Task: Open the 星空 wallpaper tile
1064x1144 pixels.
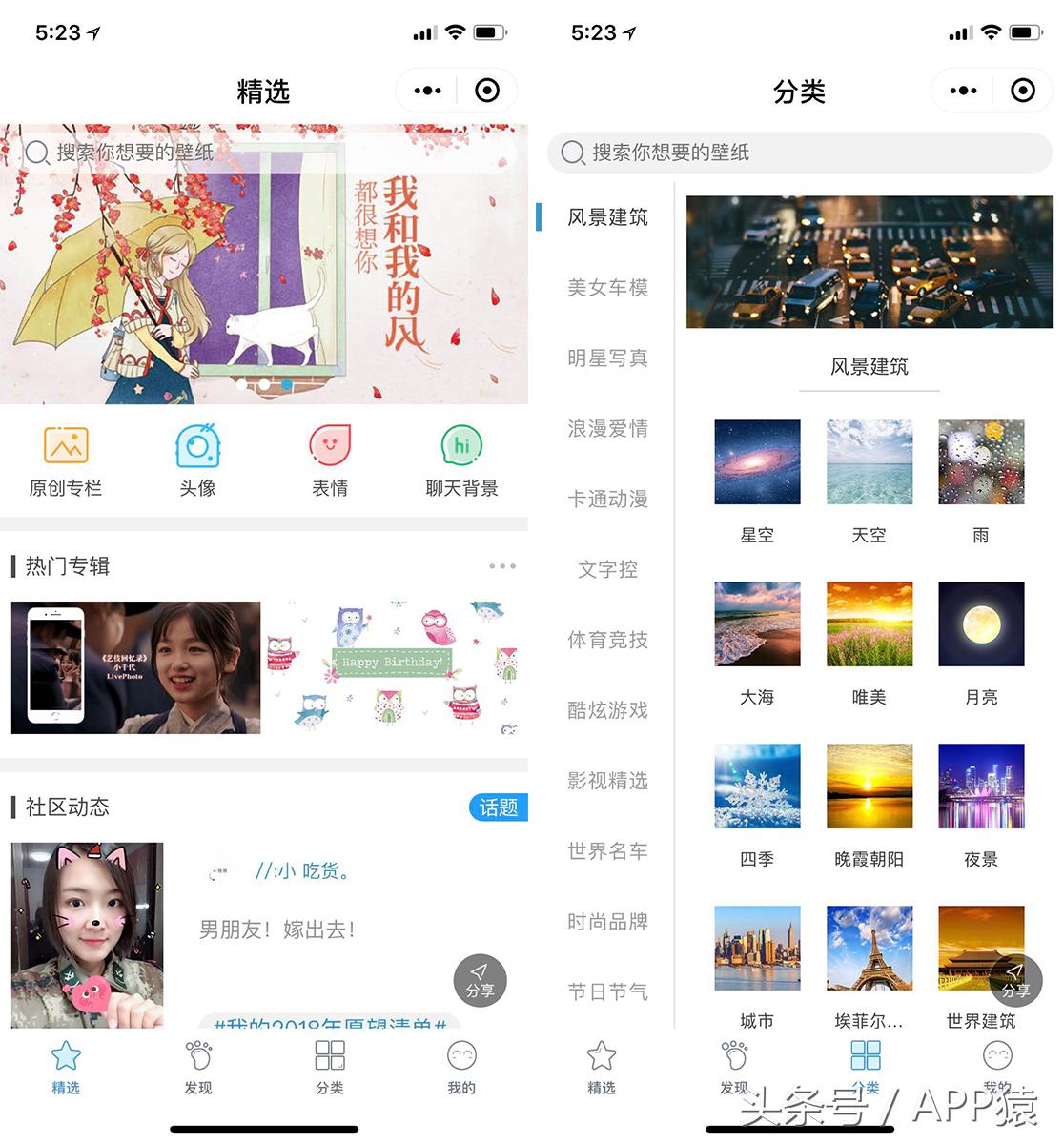Action: (x=757, y=463)
